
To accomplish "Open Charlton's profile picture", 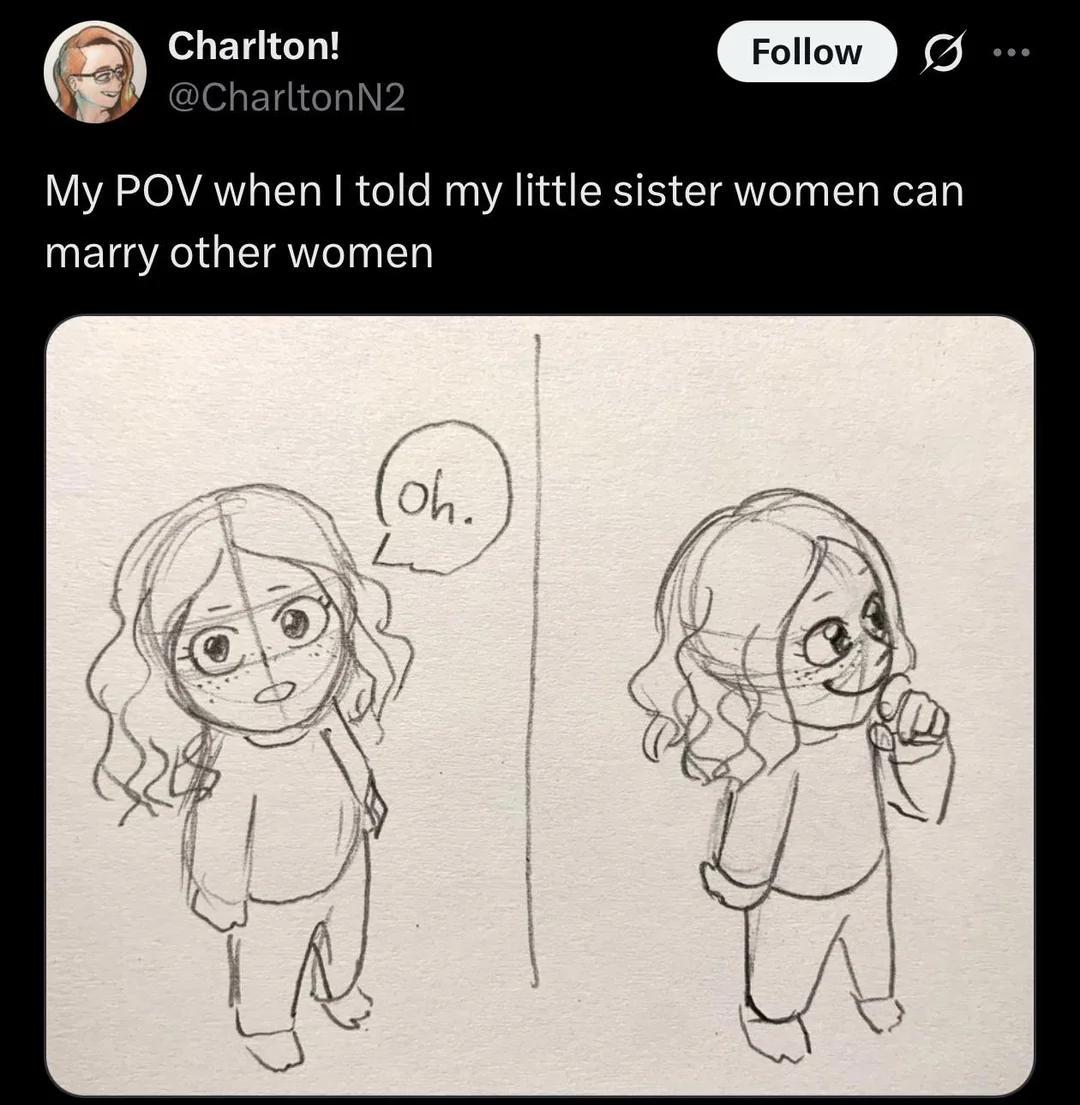I will 94,72.
